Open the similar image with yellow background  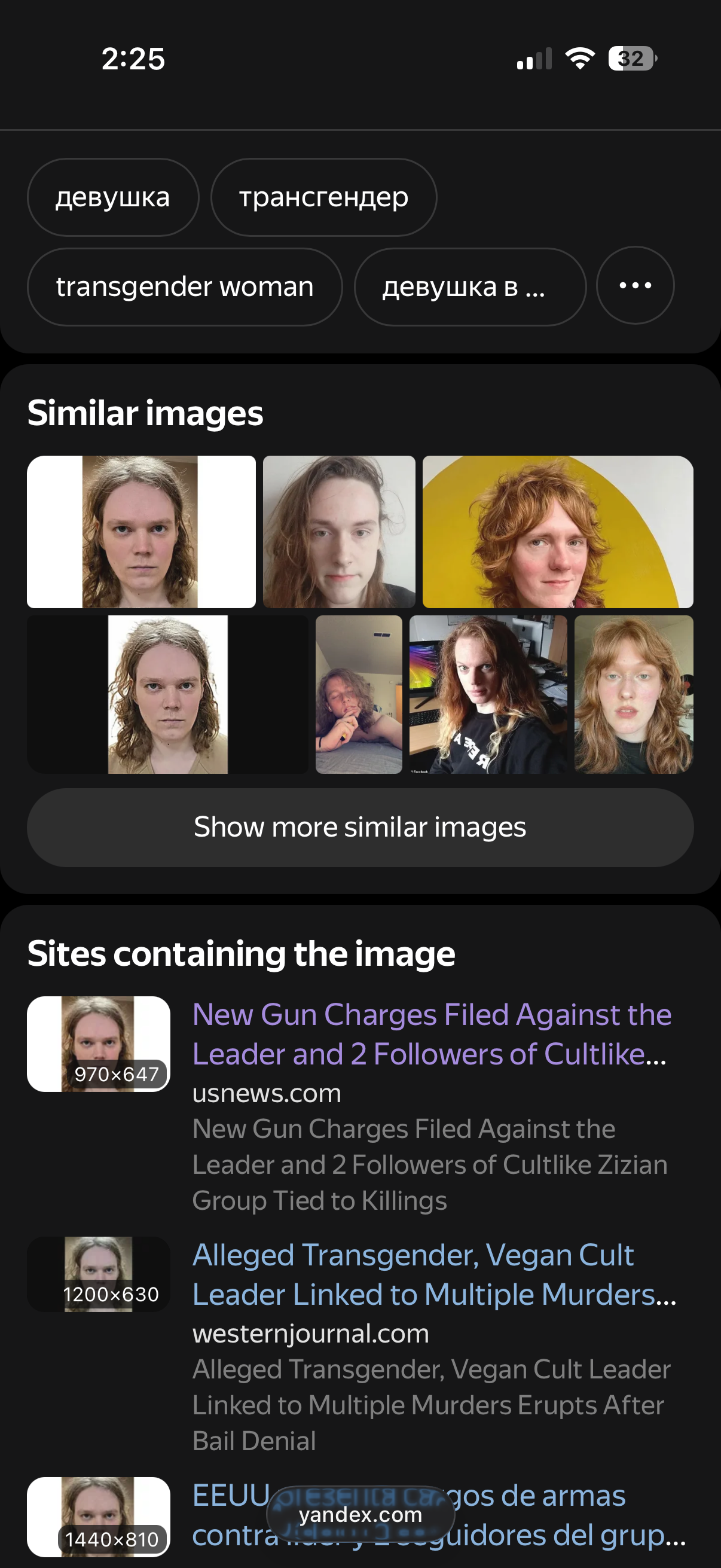point(557,532)
